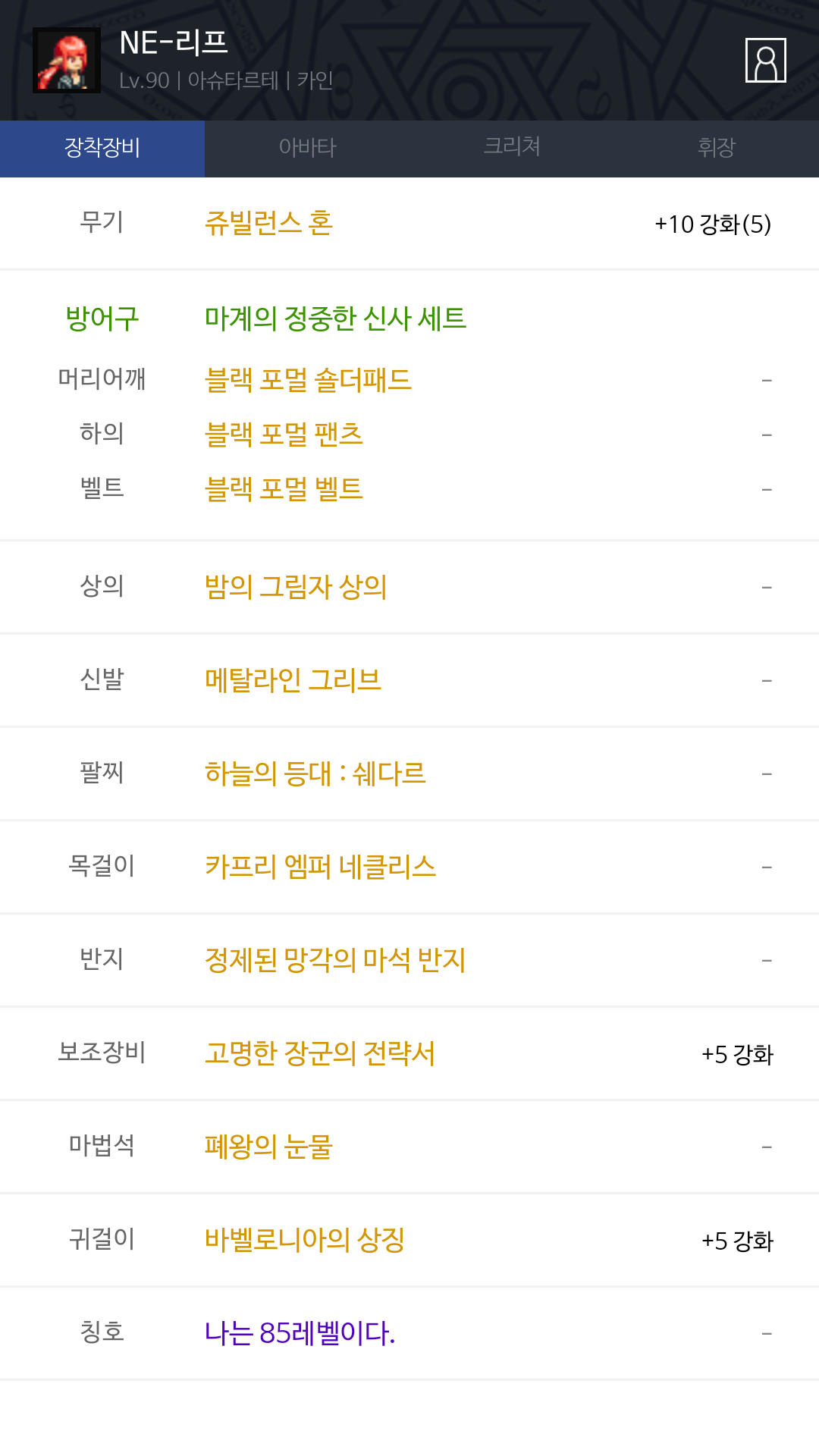Screen dimensions: 819x1456
Task: Switch to the 아바타 tab
Action: pos(307,149)
